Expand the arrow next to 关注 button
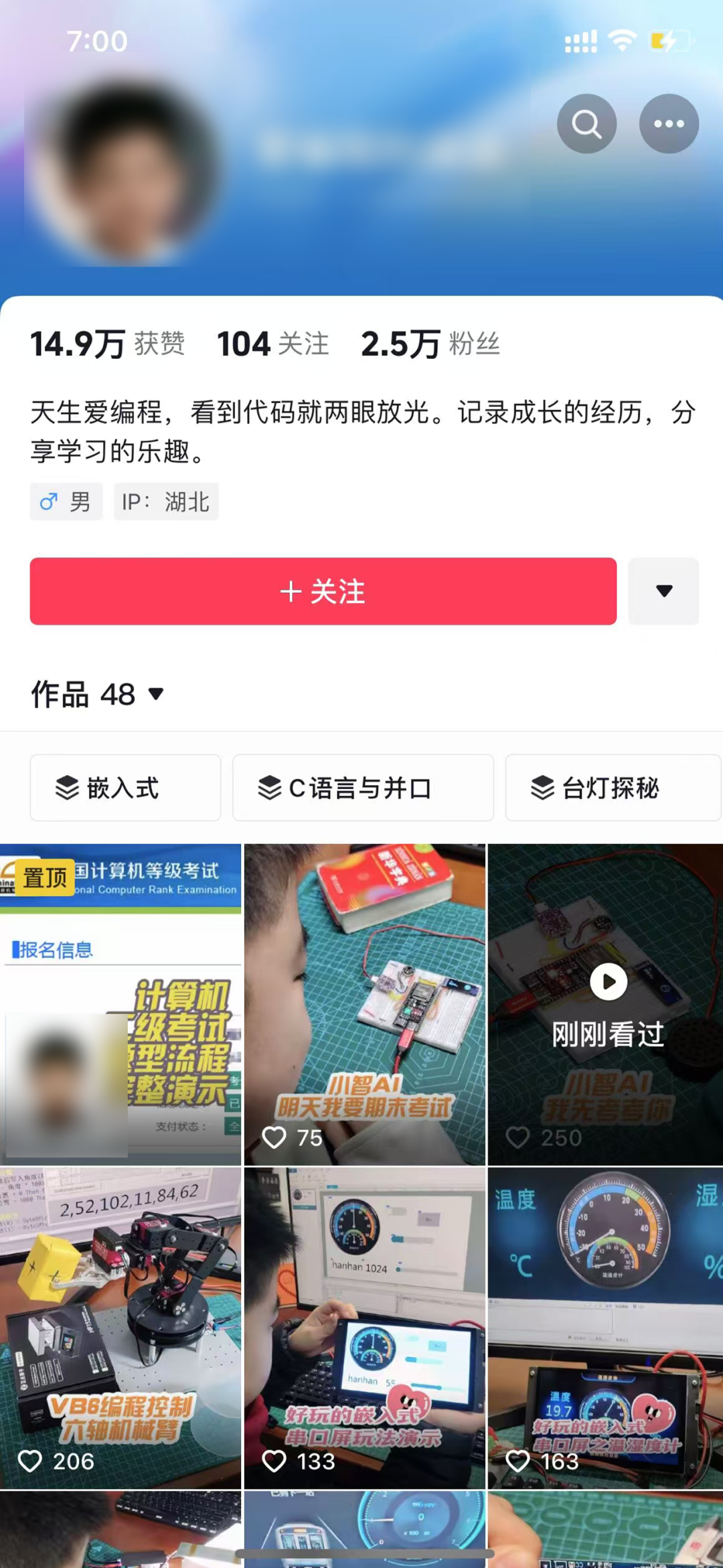This screenshot has height=1568, width=723. (663, 591)
